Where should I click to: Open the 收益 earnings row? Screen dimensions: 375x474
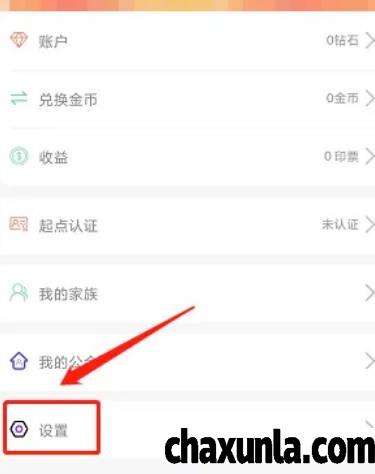187,157
